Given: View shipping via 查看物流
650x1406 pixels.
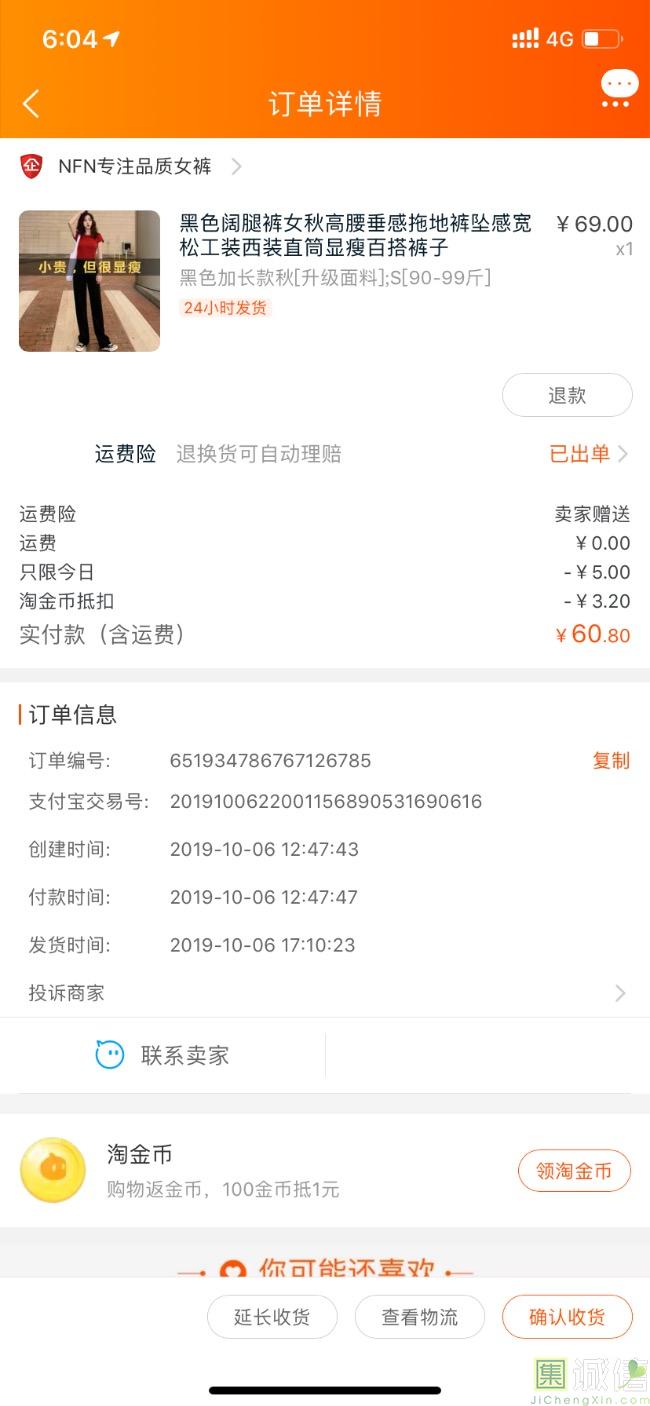Looking at the screenshot, I should click(x=420, y=1317).
